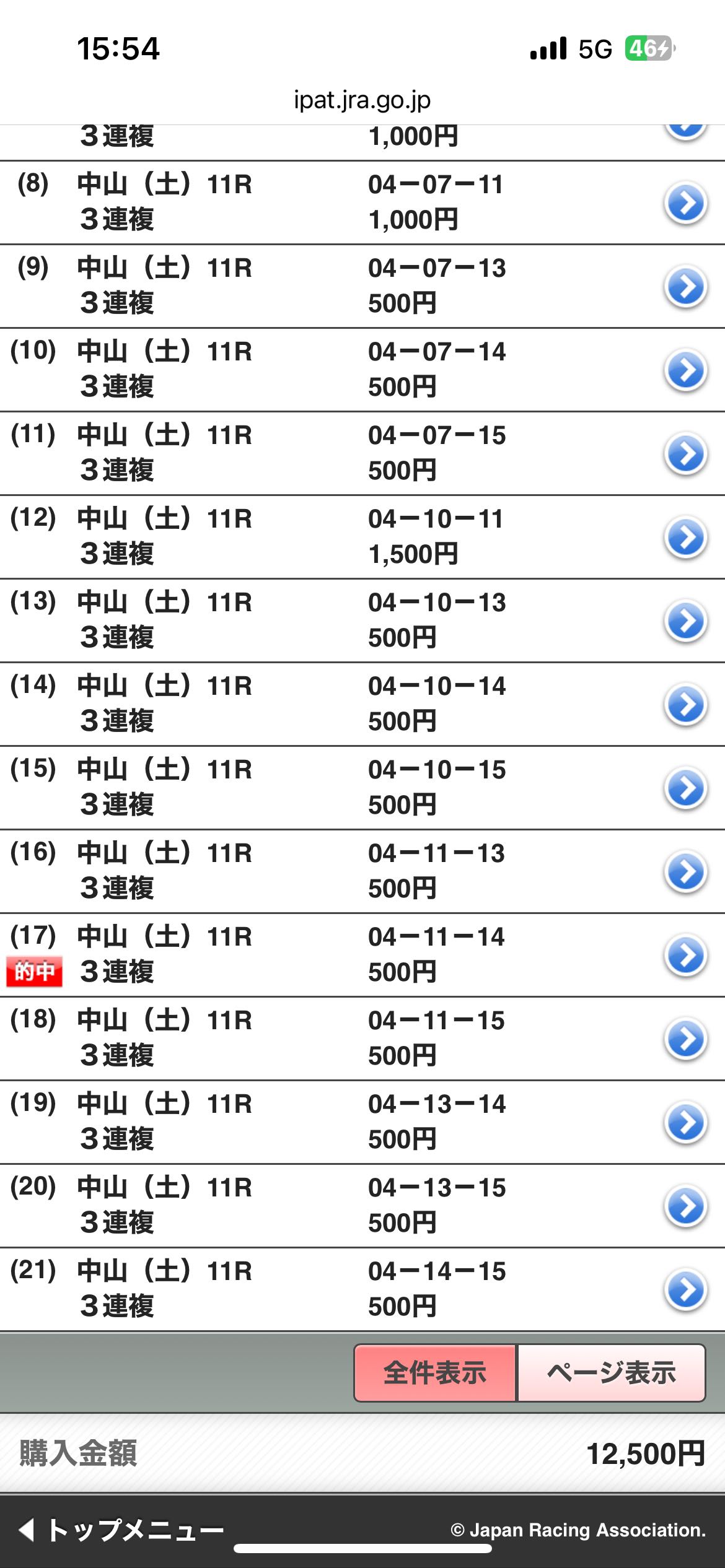The image size is (725, 1568).
Task: Open bet (15) 04-10-15 arrow
Action: coord(685,788)
